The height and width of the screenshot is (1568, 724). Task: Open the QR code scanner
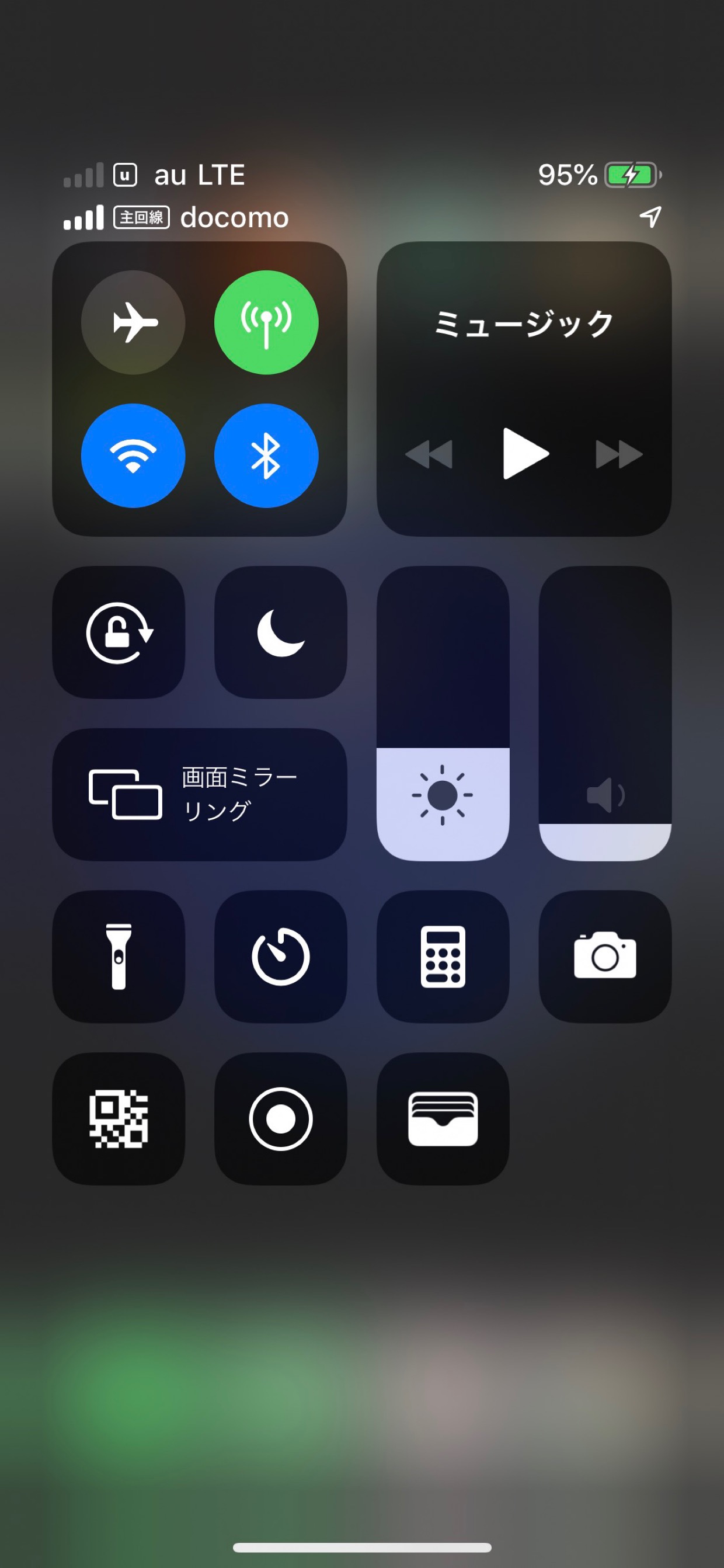click(119, 1119)
